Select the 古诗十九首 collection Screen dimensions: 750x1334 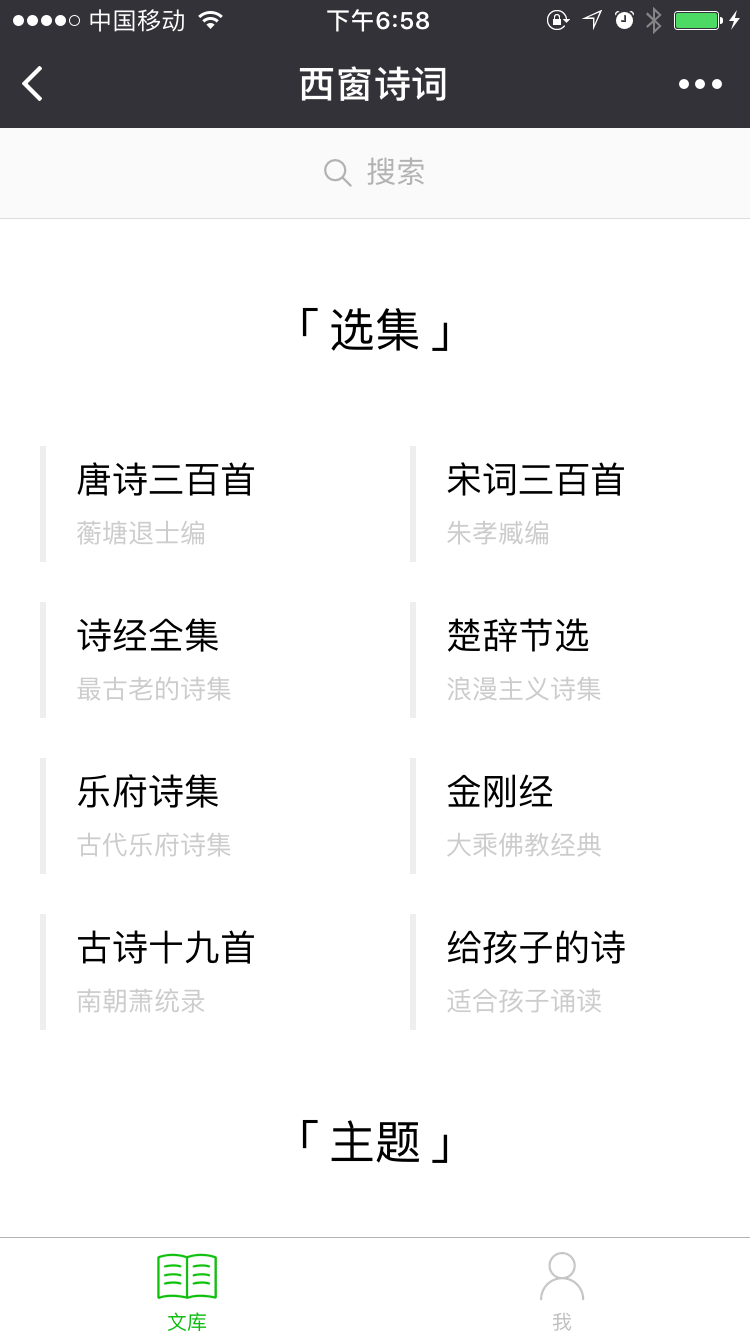[166, 971]
